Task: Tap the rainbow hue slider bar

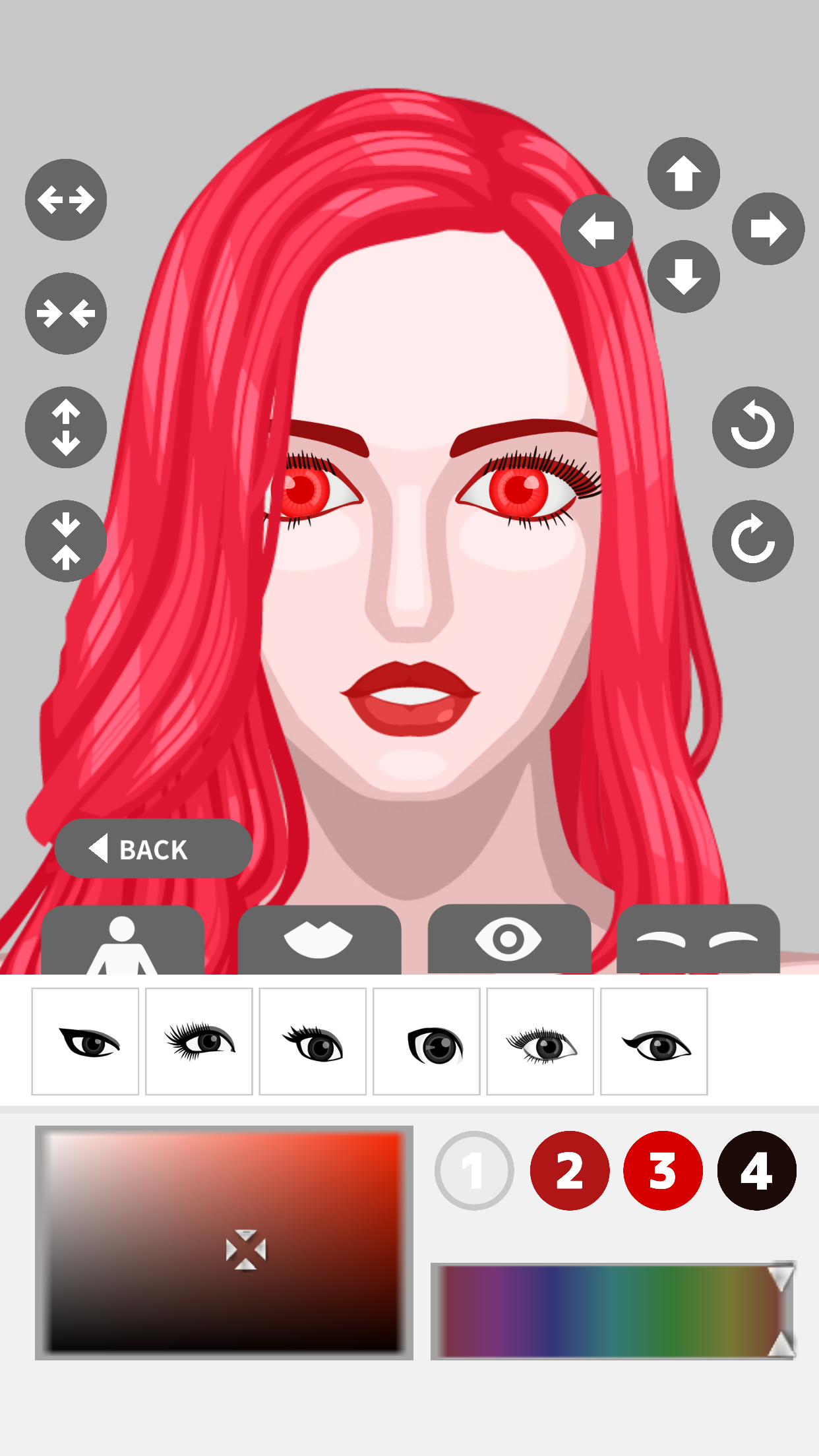Action: pos(607,1311)
